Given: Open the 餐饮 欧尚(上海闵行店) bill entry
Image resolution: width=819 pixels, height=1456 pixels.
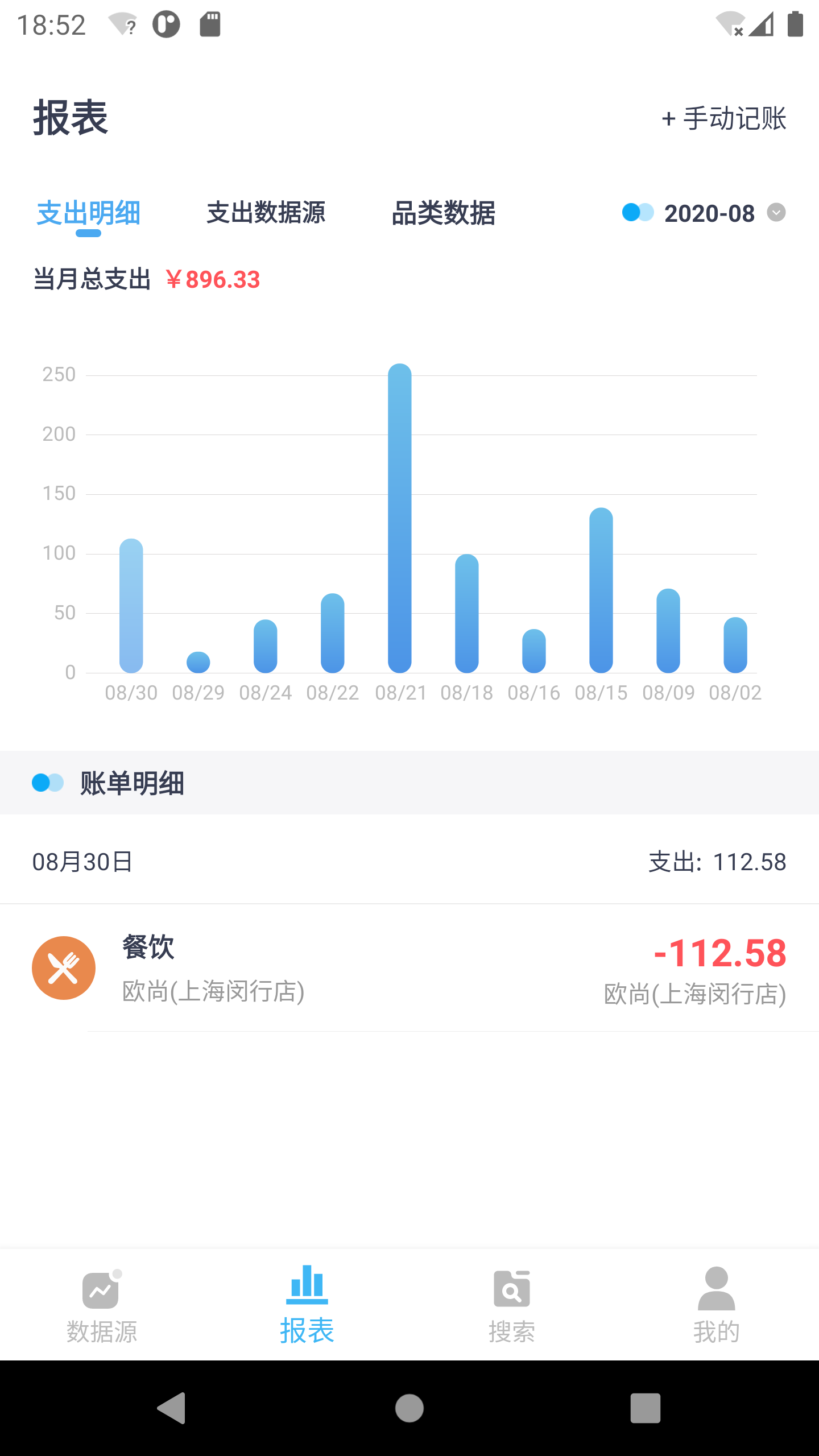Looking at the screenshot, I should point(409,968).
